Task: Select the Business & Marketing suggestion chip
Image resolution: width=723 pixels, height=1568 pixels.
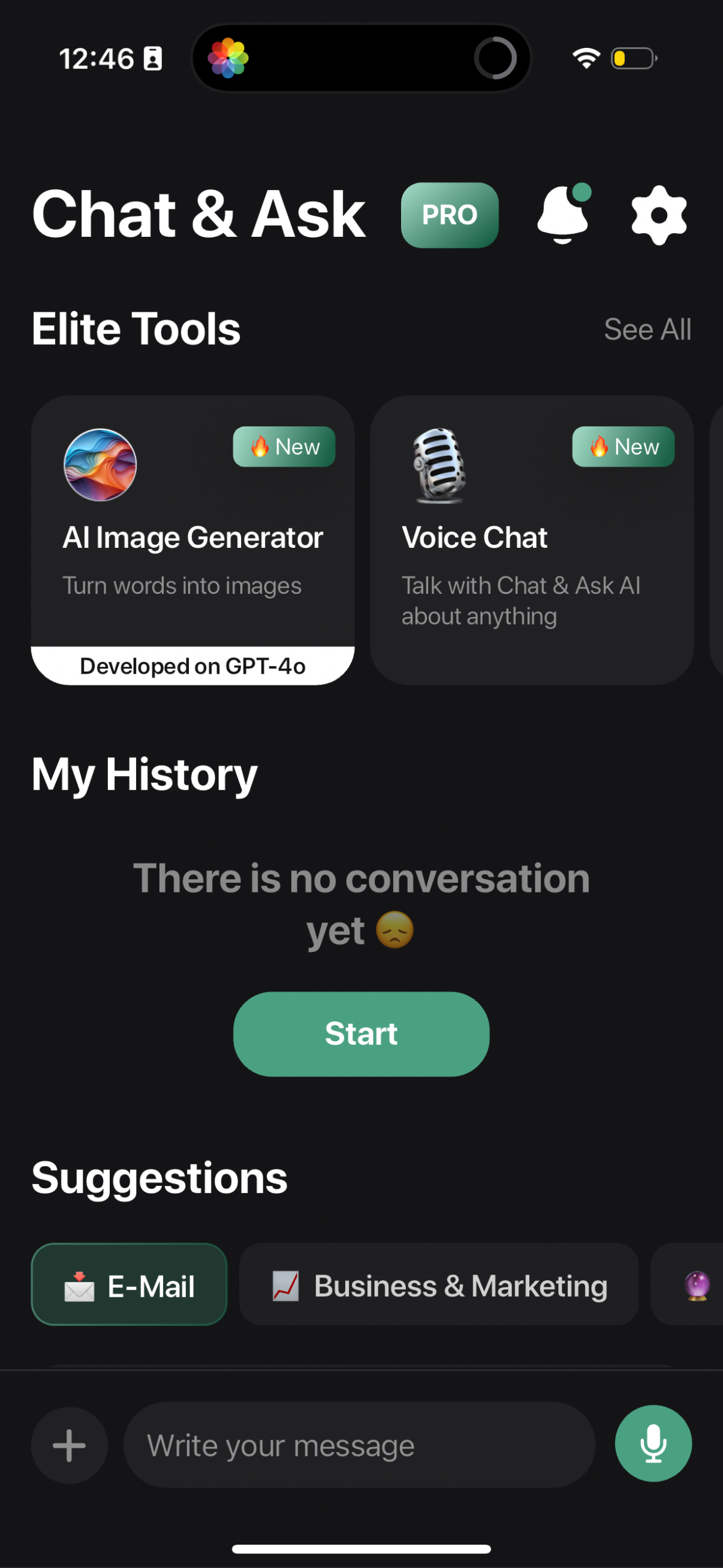Action: click(x=438, y=1286)
